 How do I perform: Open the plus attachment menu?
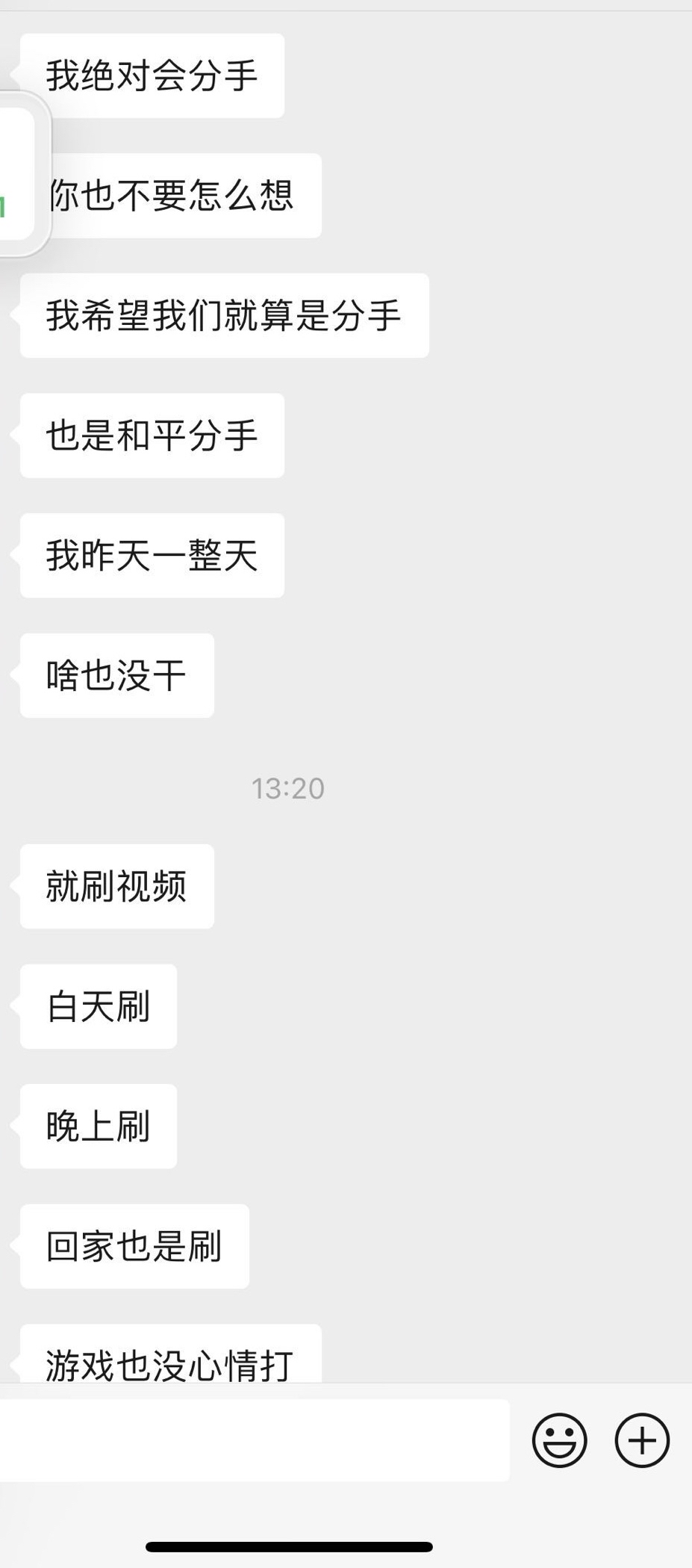point(642,1440)
